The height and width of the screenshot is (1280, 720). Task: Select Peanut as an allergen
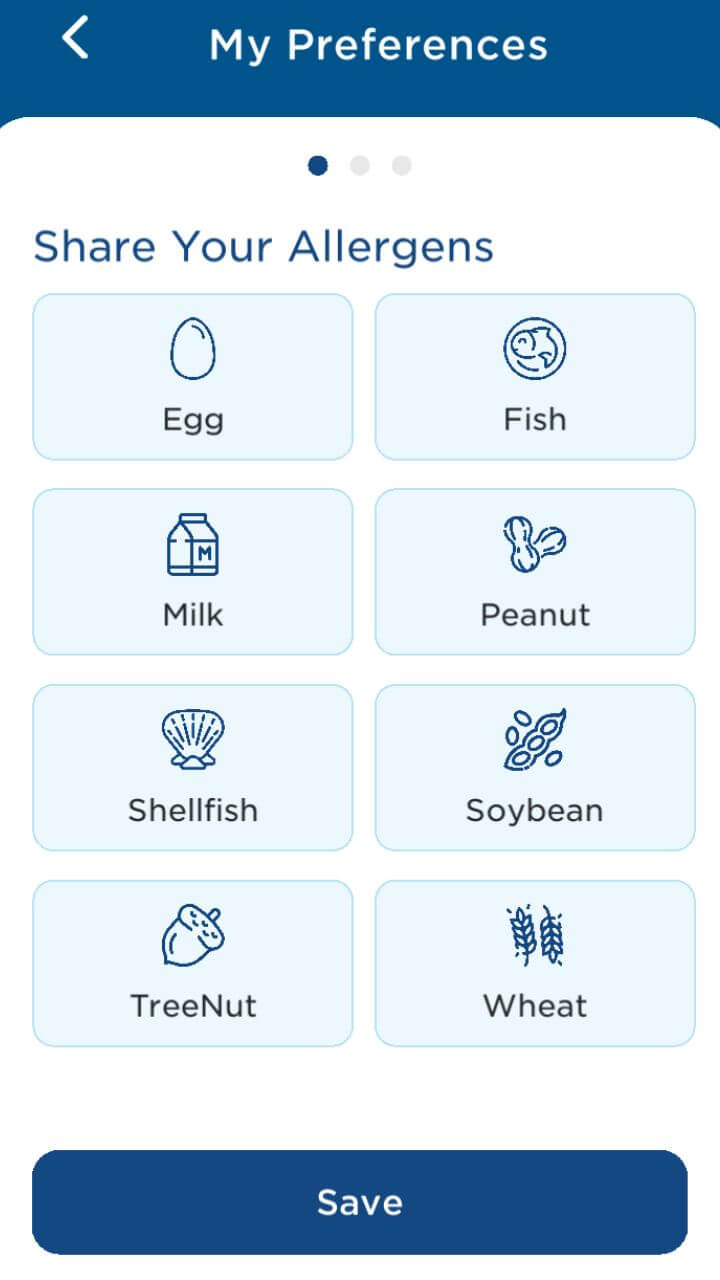(x=535, y=572)
